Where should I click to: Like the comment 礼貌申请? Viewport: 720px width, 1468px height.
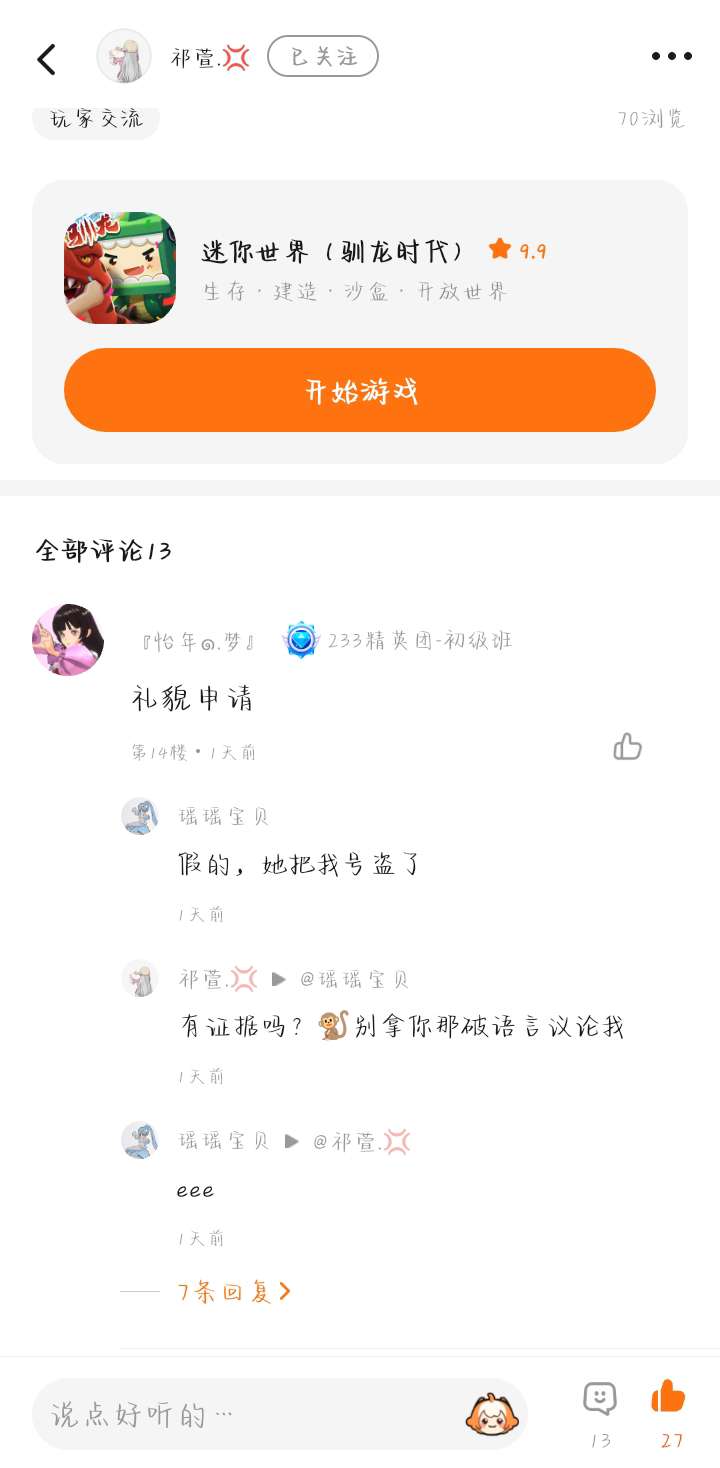(x=627, y=747)
